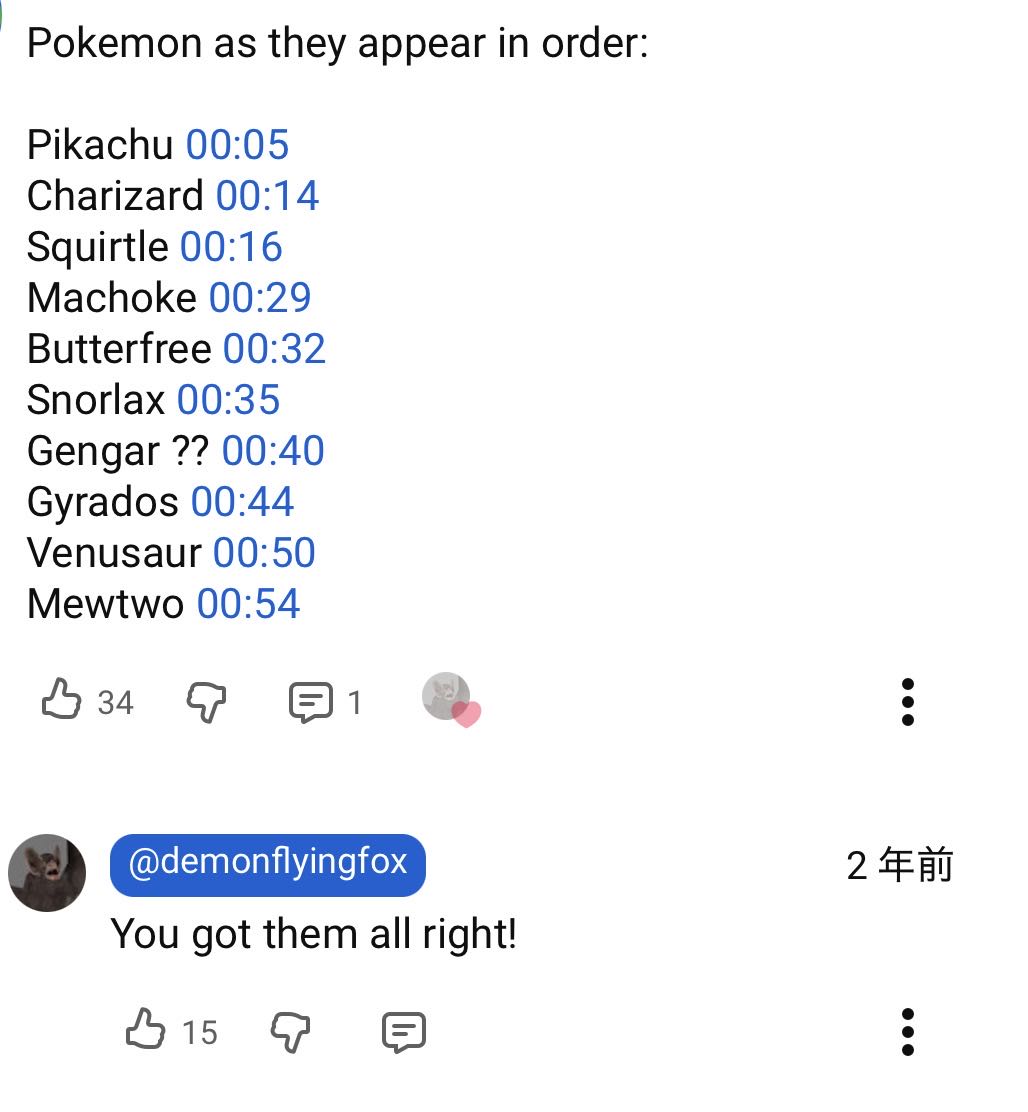Viewport: 1028px width, 1112px height.
Task: Tap the profile avatar beside @demonflyingfox
Action: click(x=47, y=872)
